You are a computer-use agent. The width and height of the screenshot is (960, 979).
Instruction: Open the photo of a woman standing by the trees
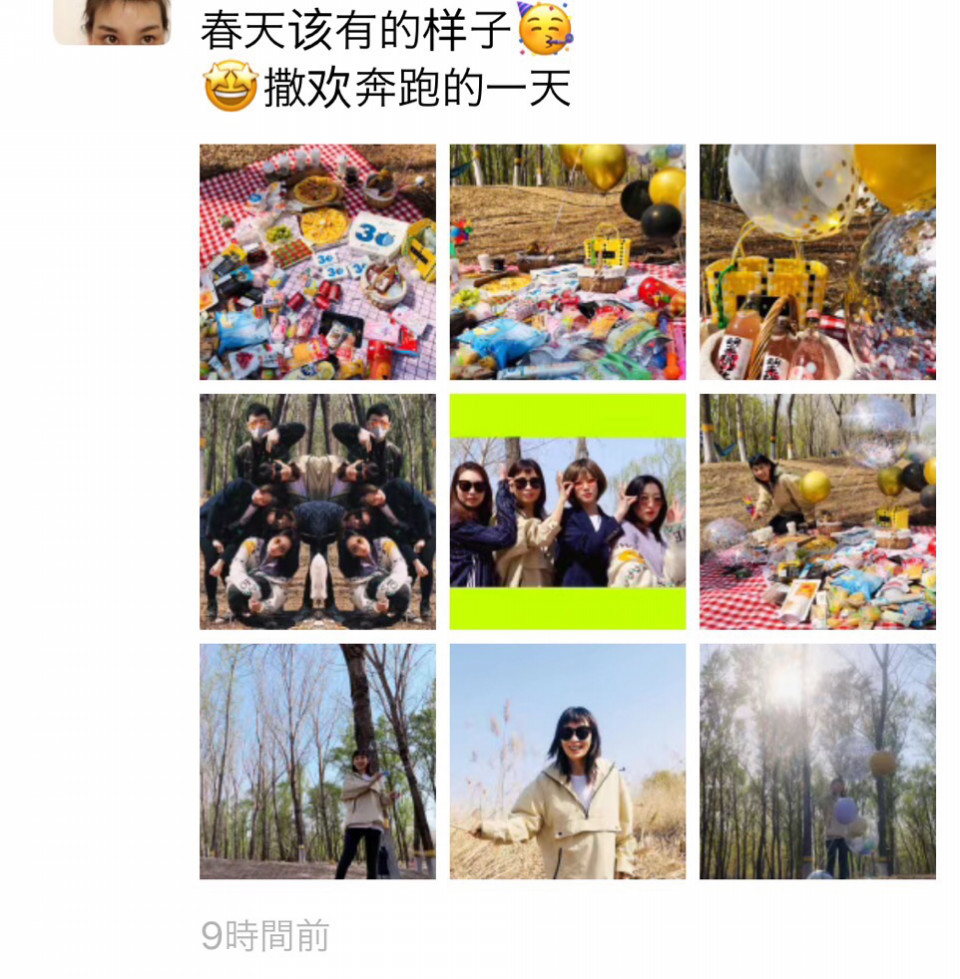pos(317,761)
